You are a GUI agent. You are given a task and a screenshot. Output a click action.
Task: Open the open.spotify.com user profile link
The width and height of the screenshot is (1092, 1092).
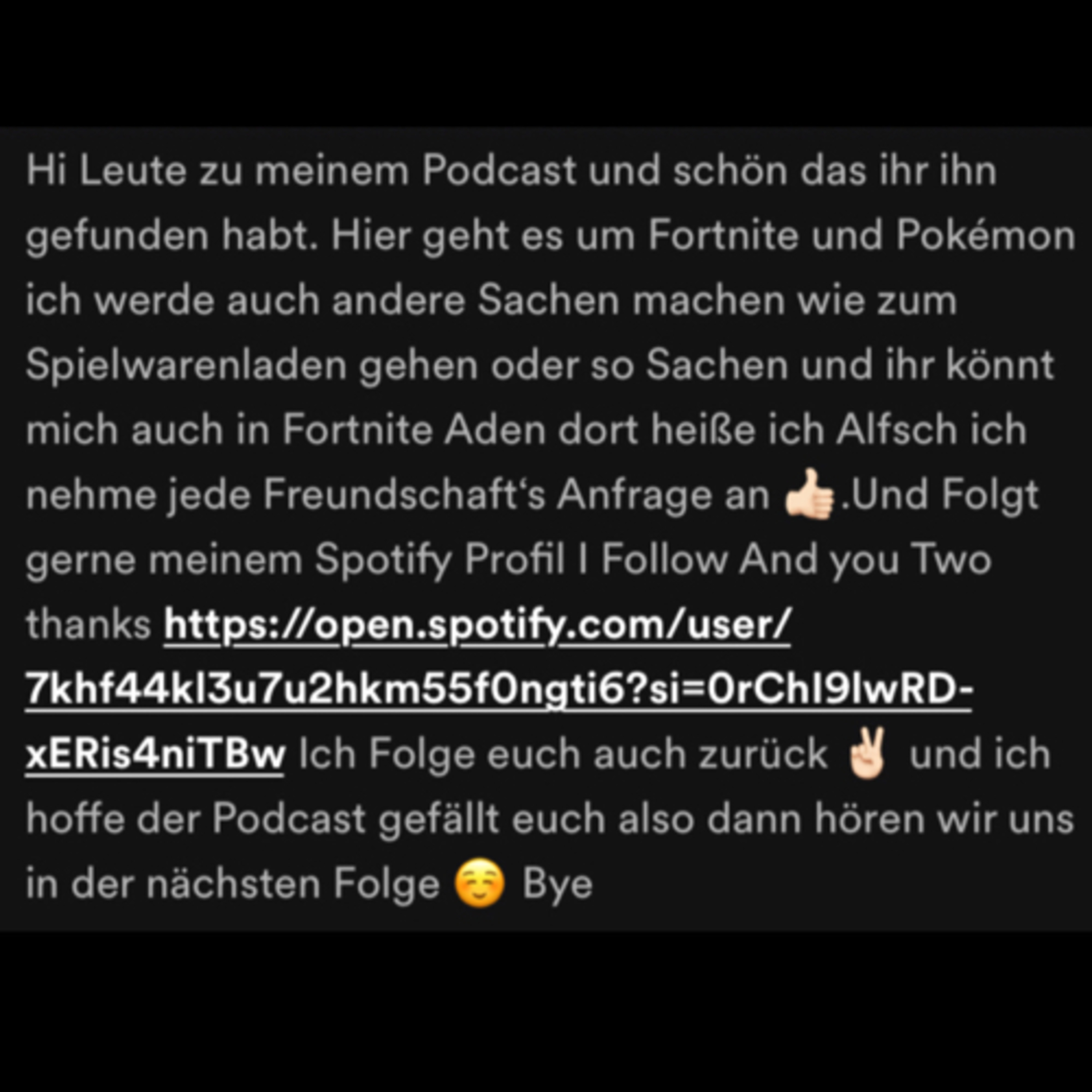499,690
